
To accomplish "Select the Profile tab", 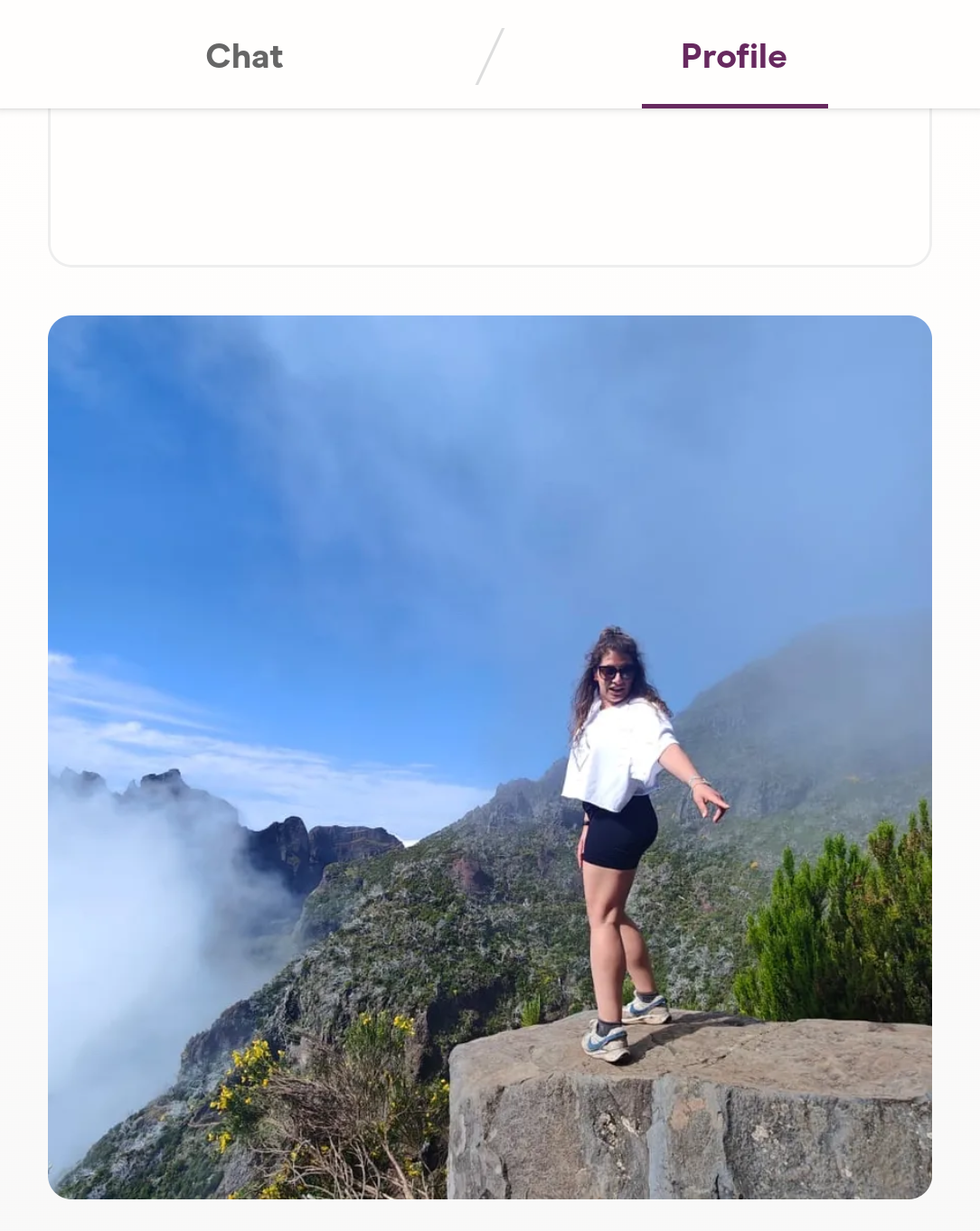I will (733, 56).
